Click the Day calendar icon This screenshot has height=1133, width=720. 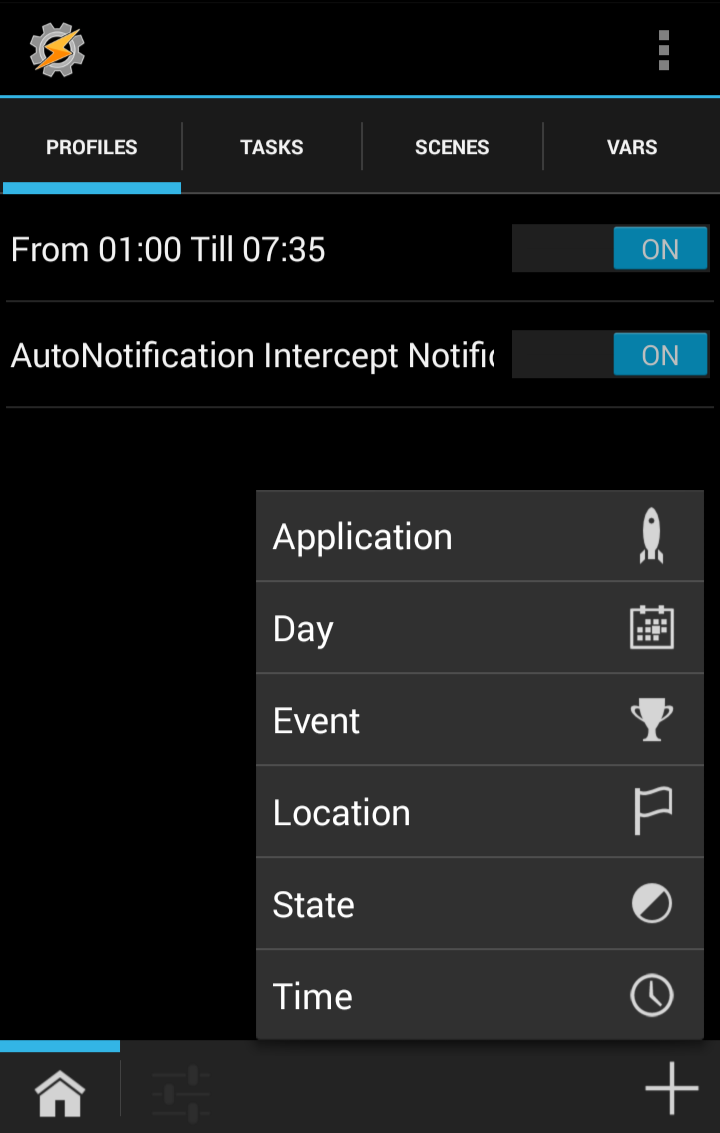[x=652, y=628]
